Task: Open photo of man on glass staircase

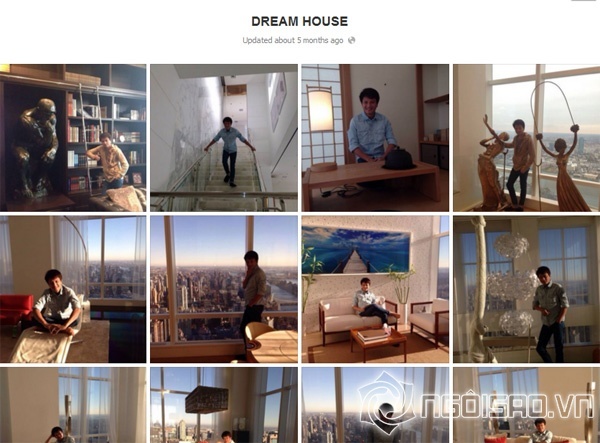Action: coord(224,137)
